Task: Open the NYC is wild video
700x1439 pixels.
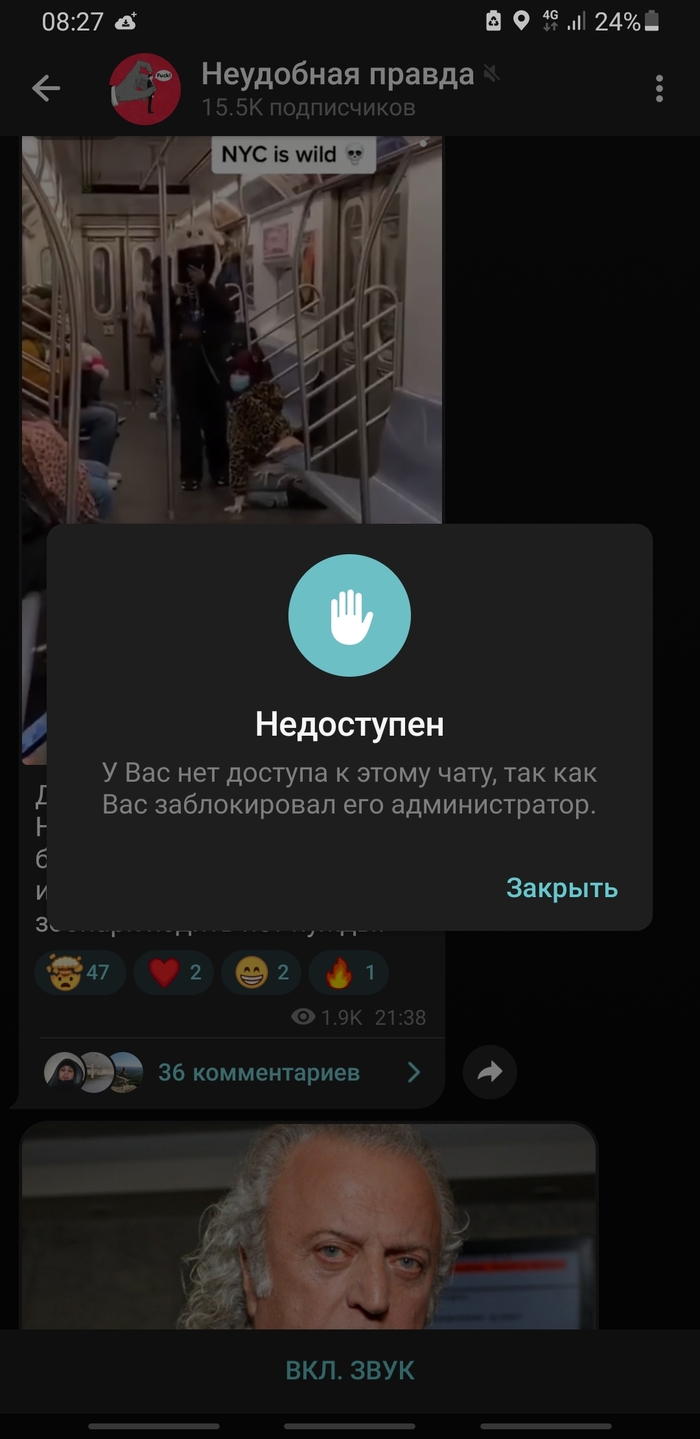Action: [232, 330]
